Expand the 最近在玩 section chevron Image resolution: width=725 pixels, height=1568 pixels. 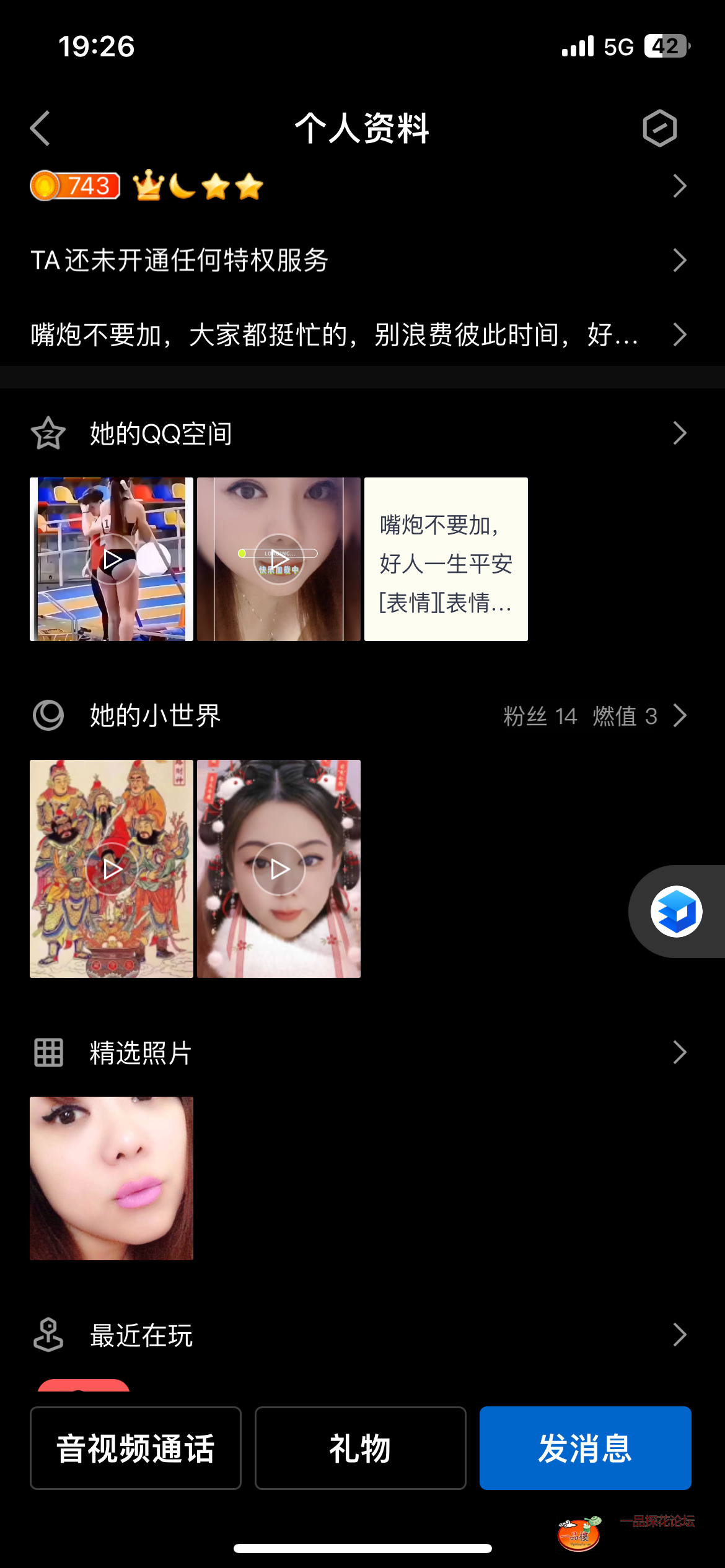tap(679, 1334)
